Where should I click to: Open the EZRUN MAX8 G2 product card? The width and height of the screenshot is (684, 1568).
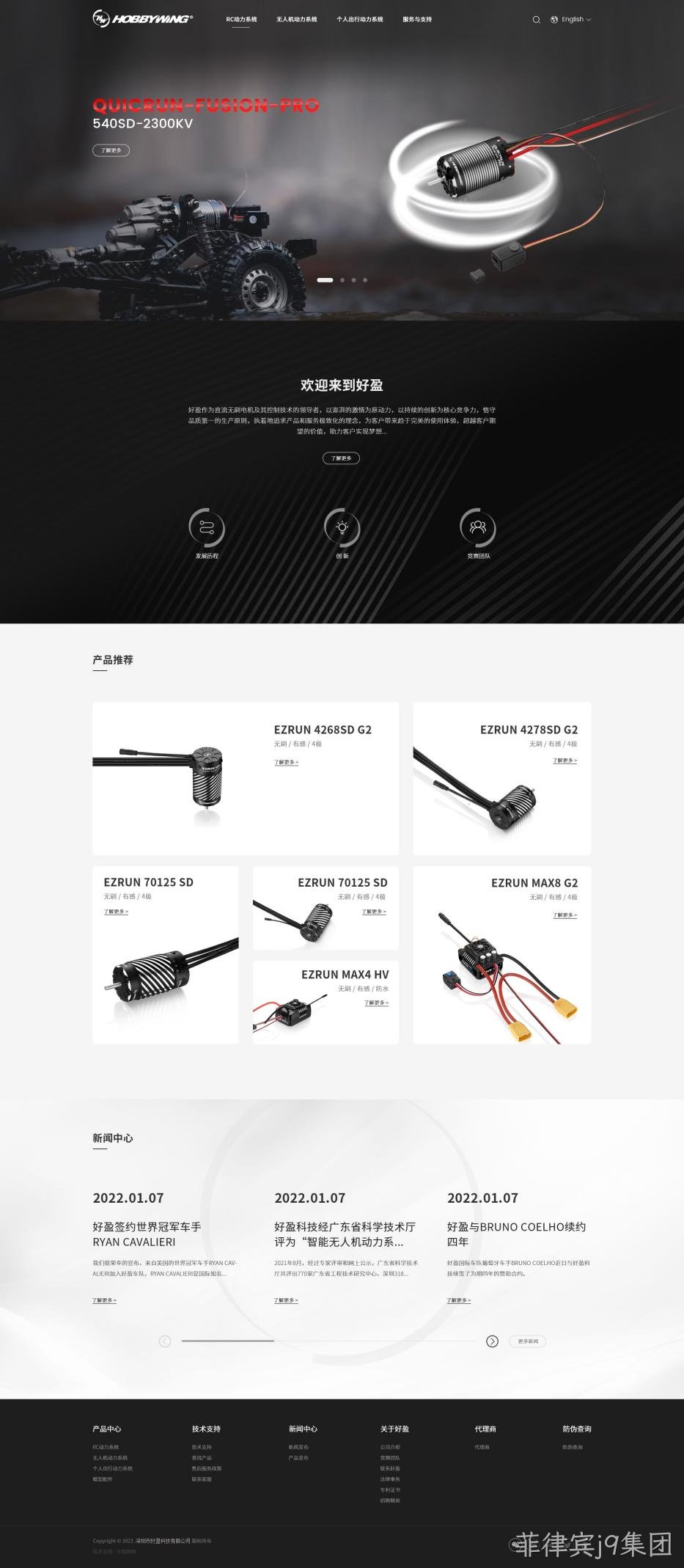click(x=502, y=955)
